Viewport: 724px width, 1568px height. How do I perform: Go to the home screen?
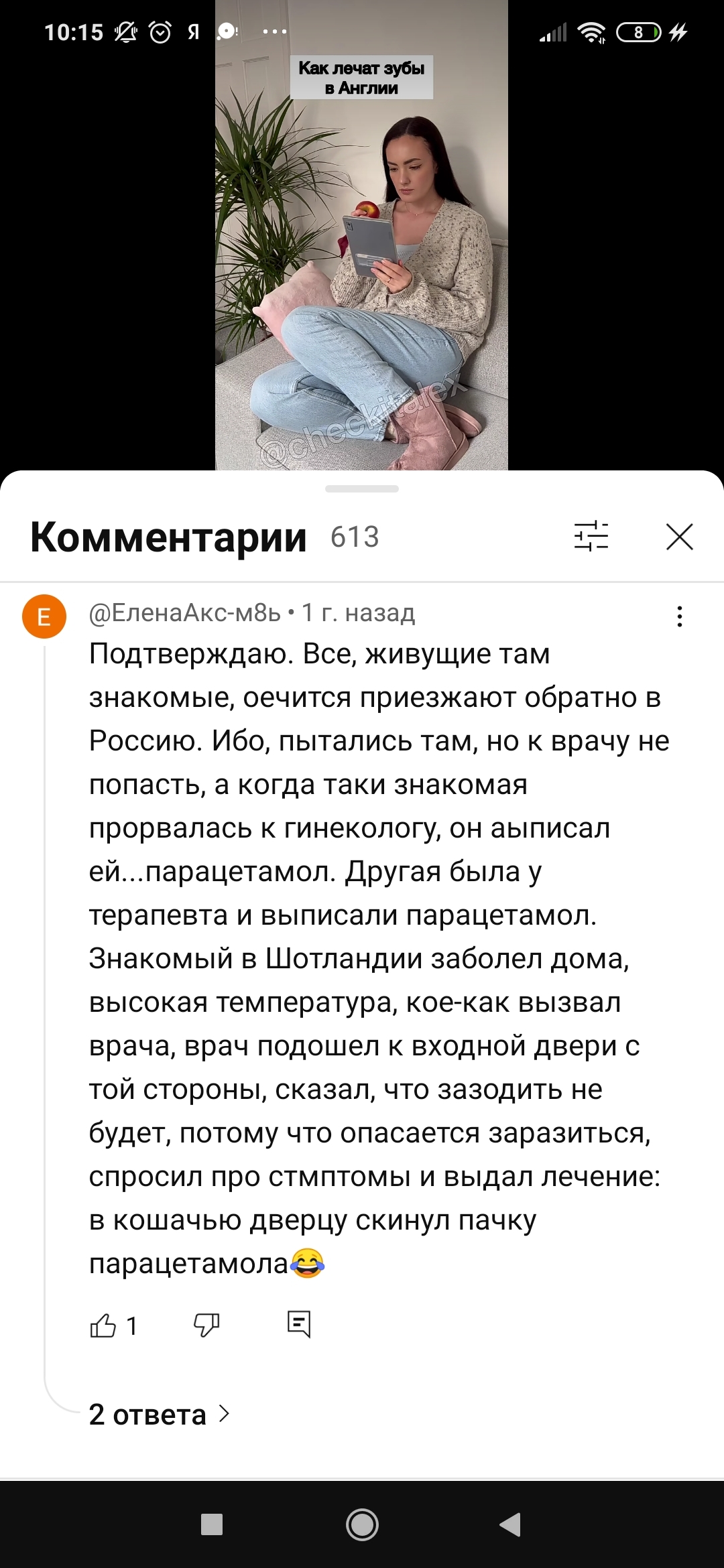click(362, 1524)
